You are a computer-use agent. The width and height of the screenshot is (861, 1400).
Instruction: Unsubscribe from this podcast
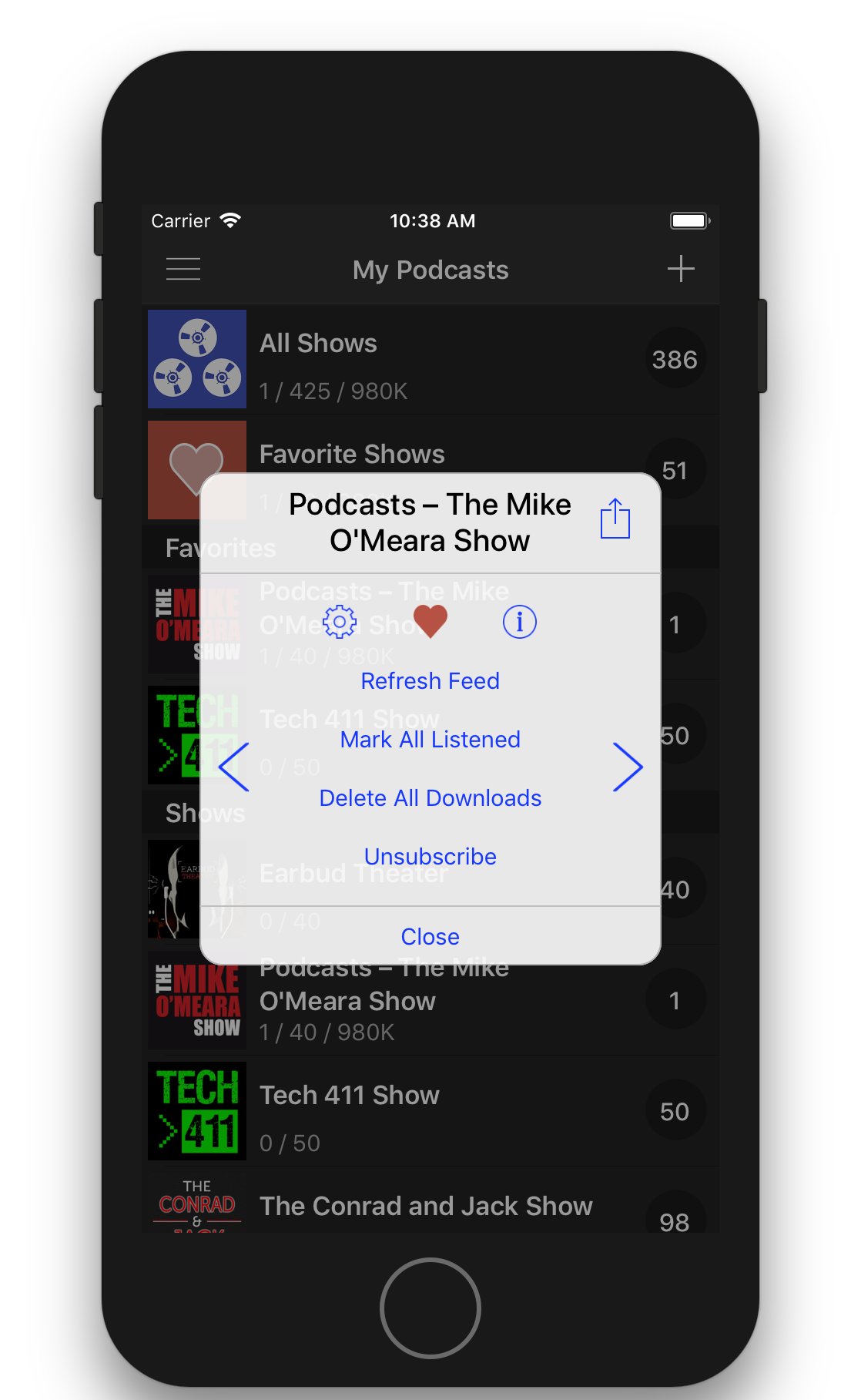(x=430, y=857)
